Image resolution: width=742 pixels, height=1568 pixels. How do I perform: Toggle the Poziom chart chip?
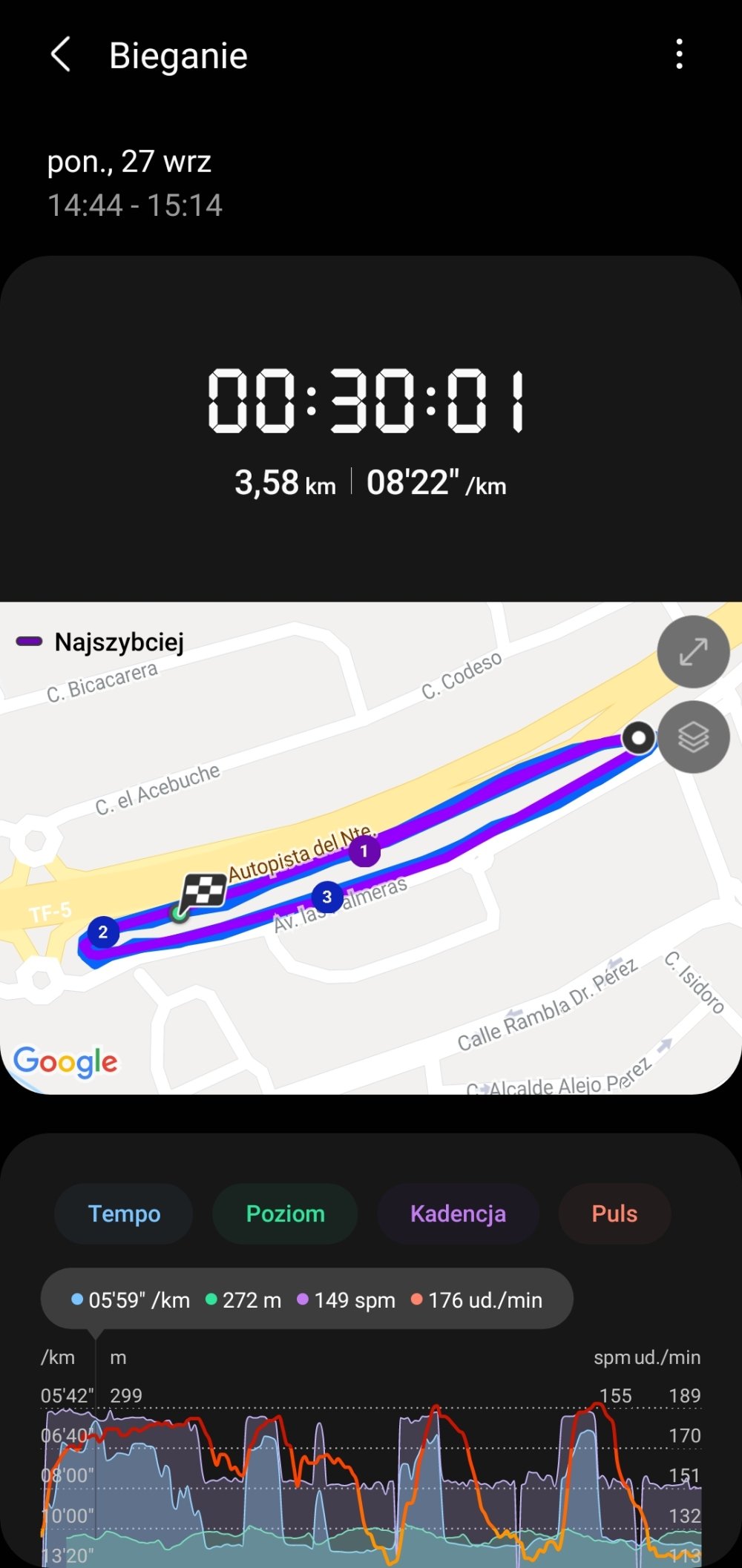click(285, 1213)
